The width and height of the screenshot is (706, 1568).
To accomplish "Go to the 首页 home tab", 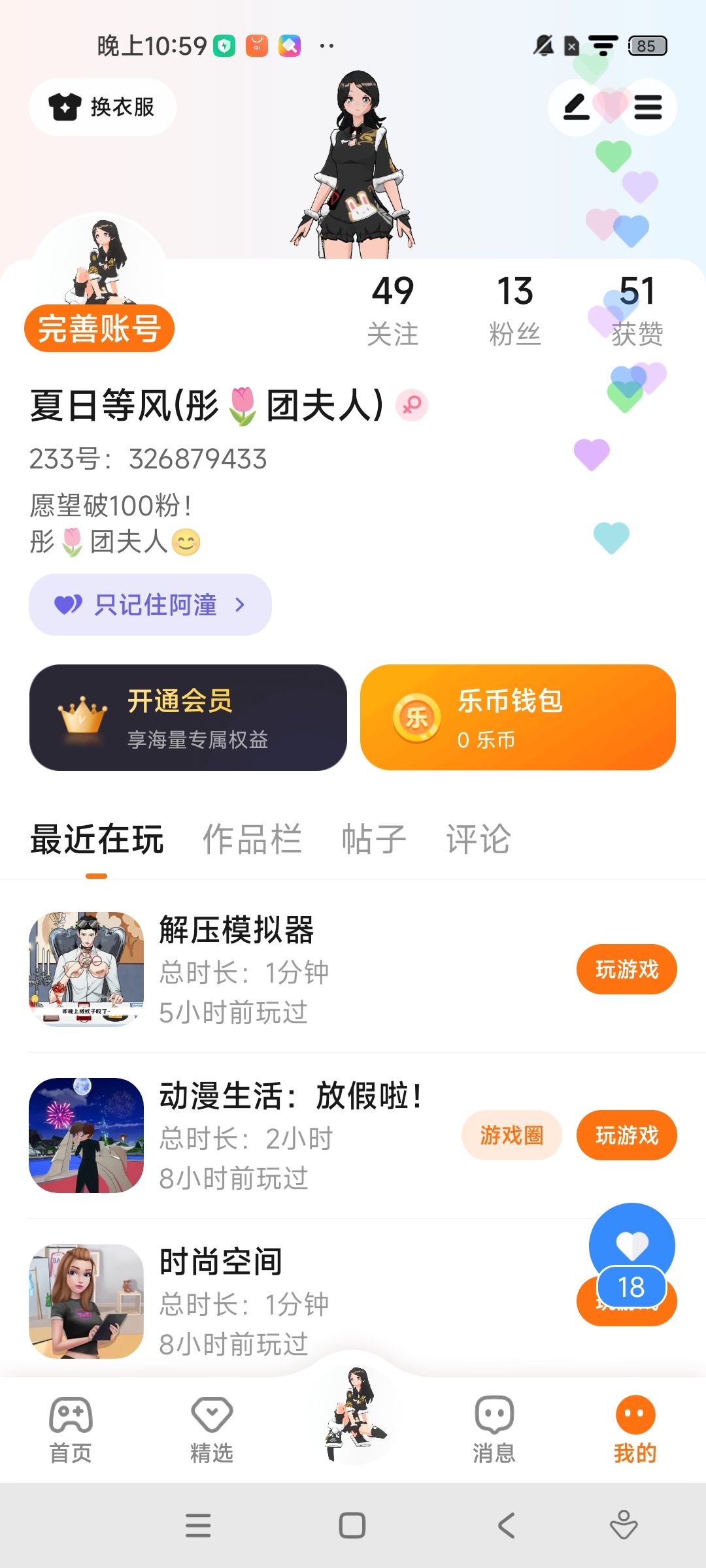I will (x=71, y=1429).
